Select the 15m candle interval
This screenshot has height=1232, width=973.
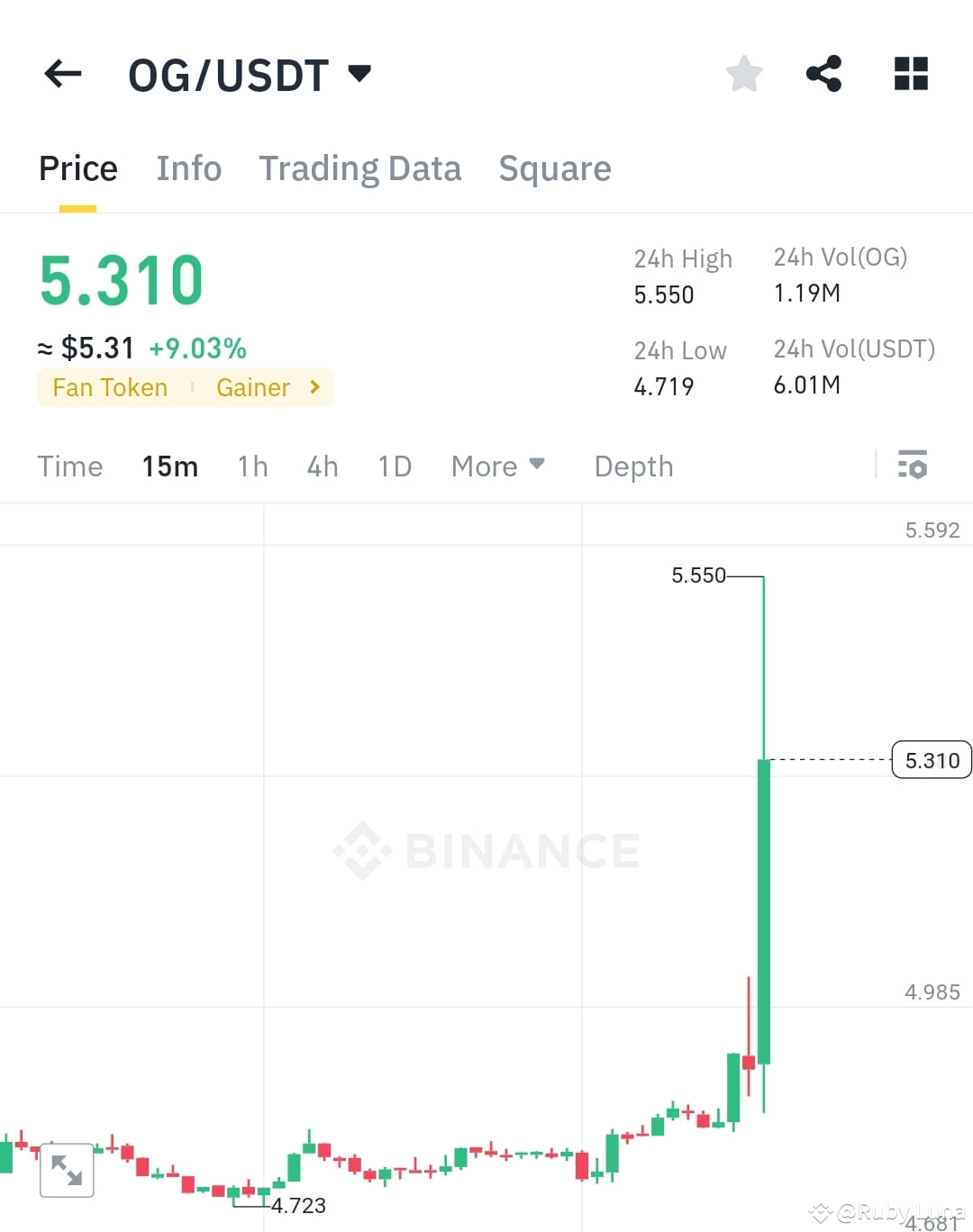(x=170, y=466)
